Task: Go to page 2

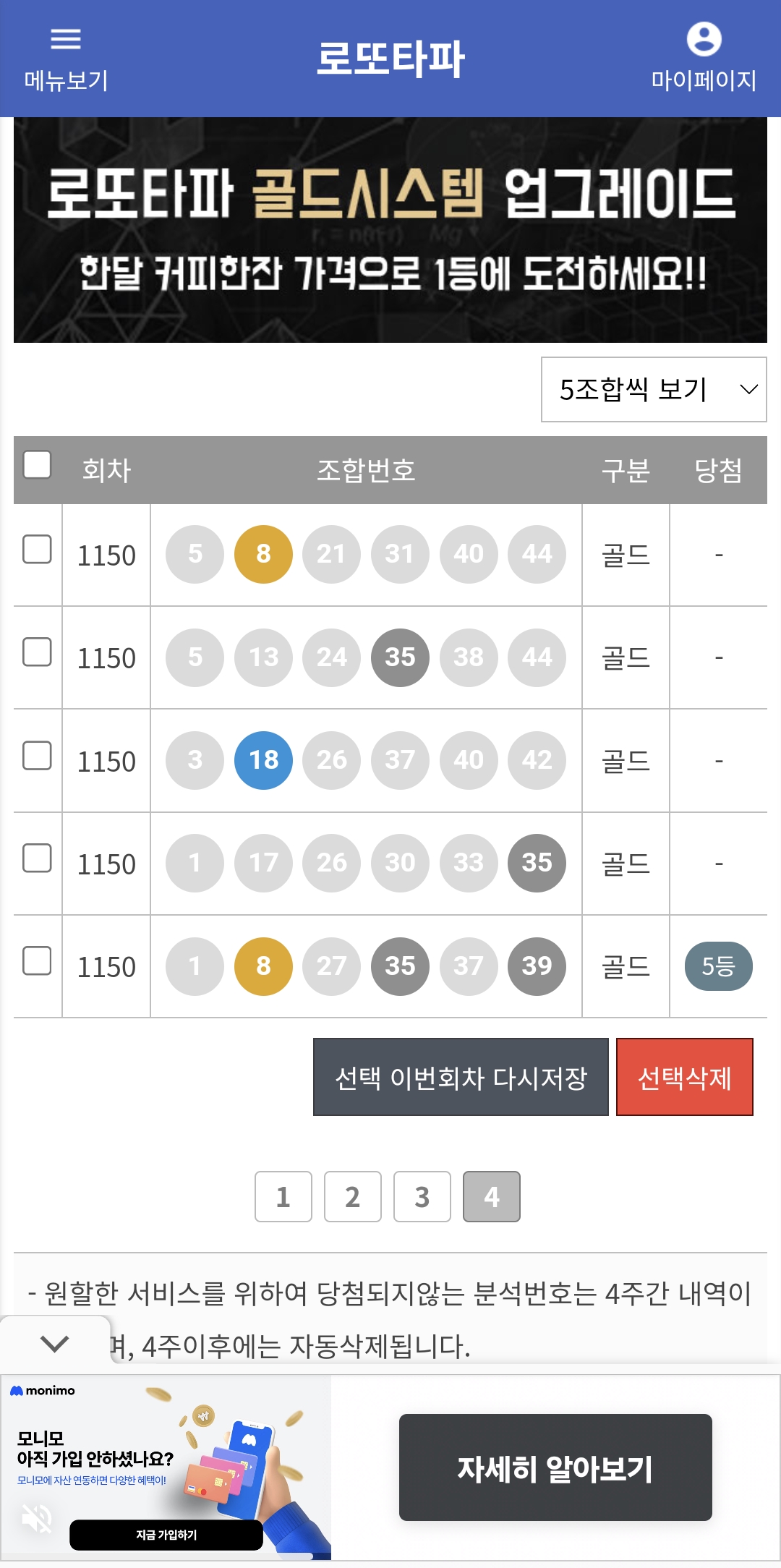Action: [x=353, y=1196]
